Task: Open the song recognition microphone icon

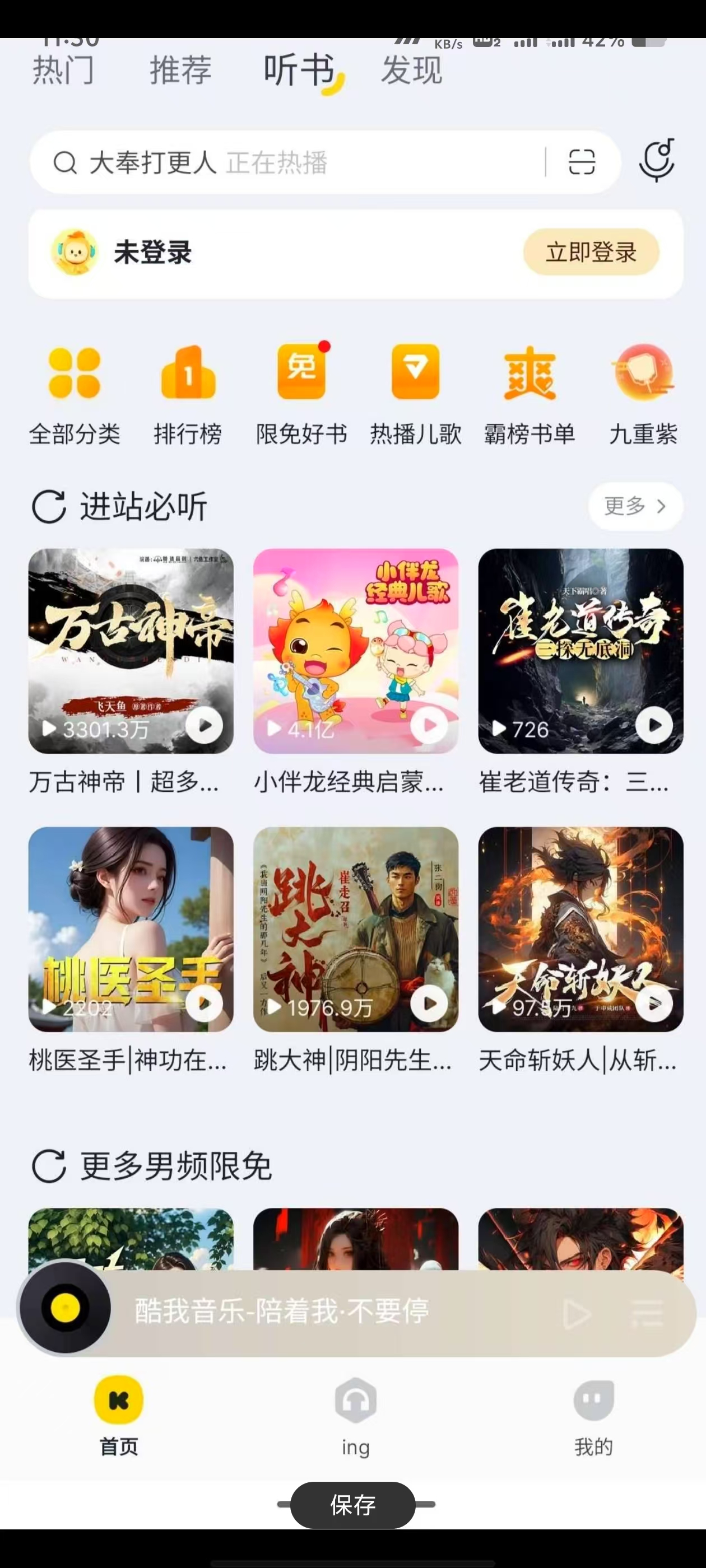Action: [657, 161]
